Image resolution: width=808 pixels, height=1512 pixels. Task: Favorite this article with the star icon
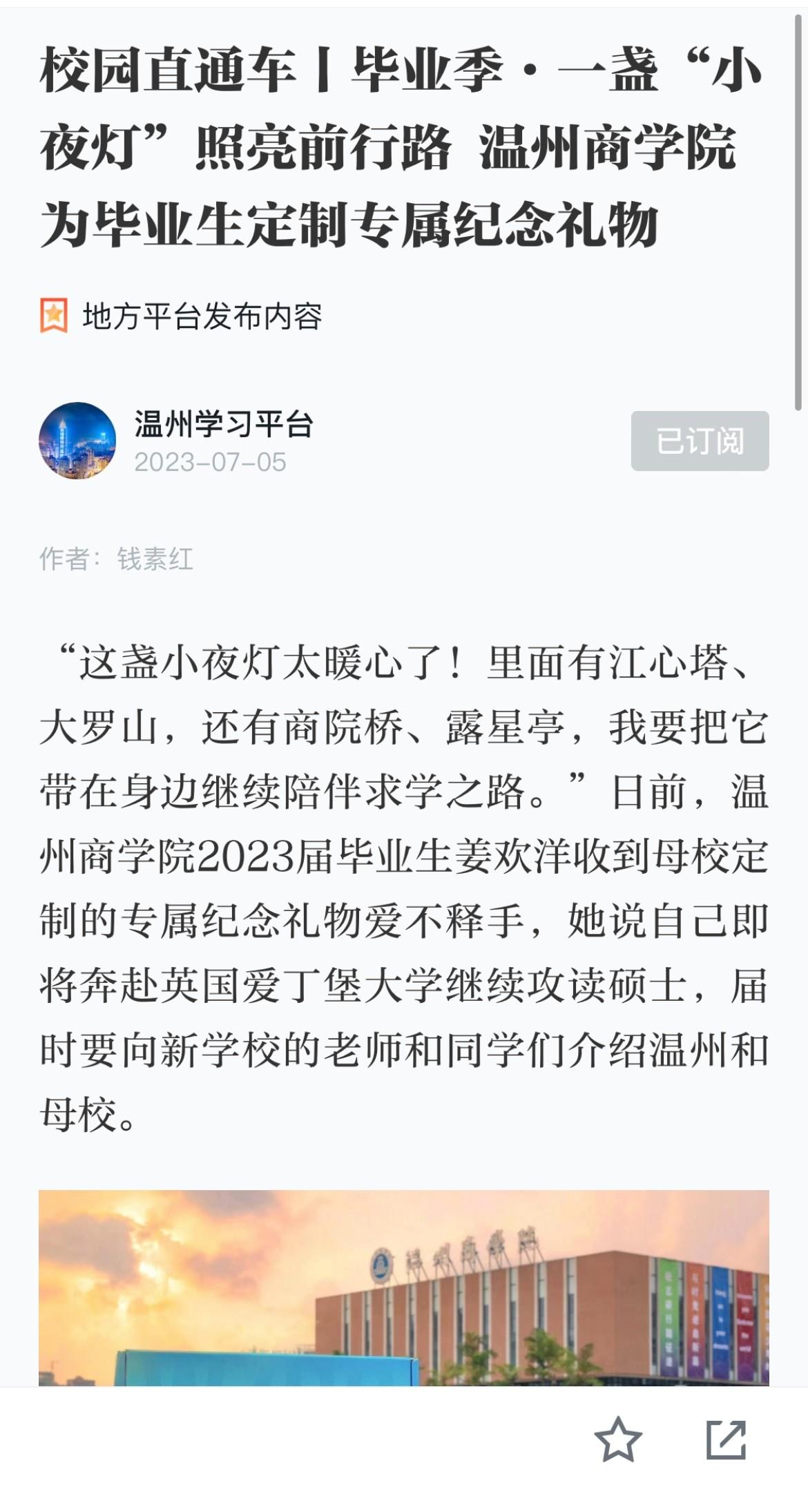point(617,1439)
